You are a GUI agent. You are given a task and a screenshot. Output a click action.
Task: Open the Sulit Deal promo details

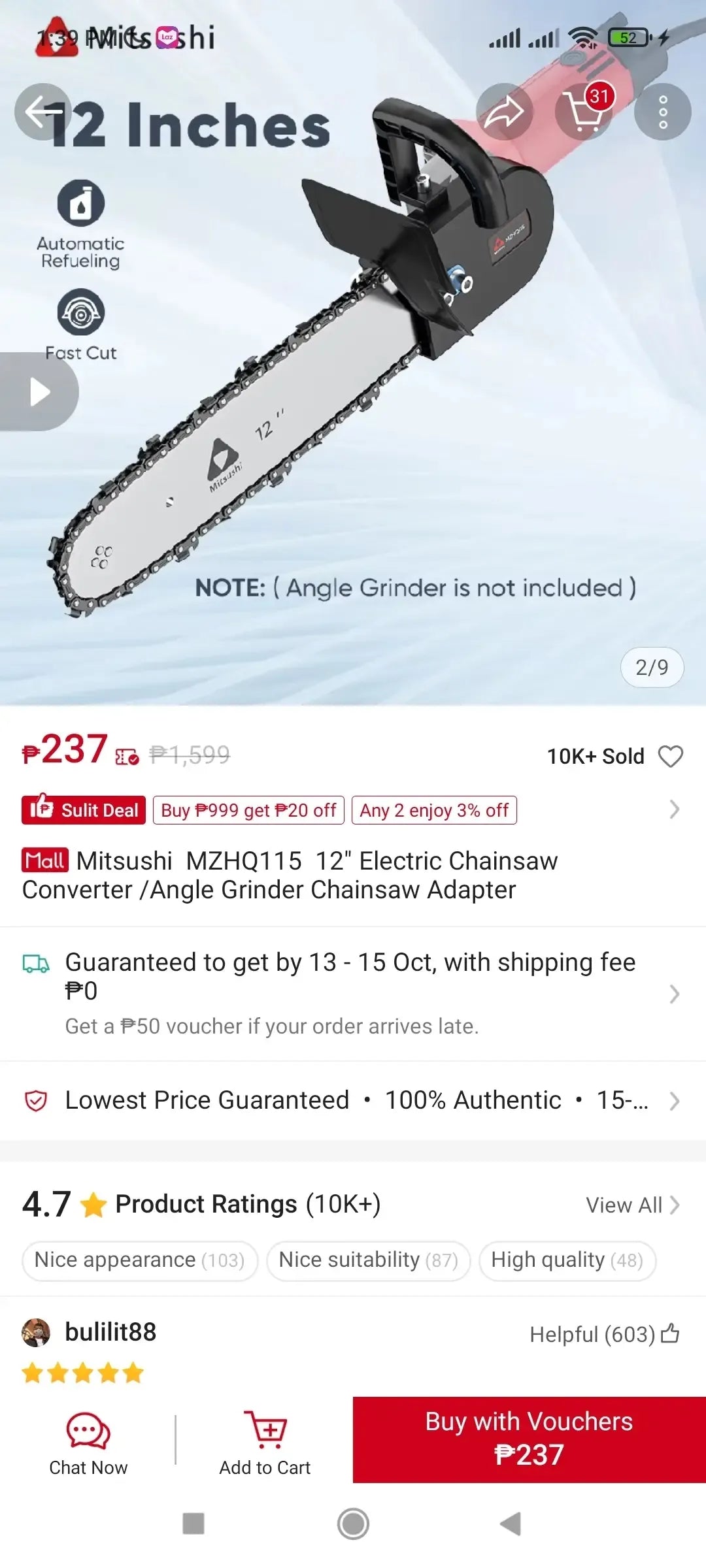(x=84, y=810)
